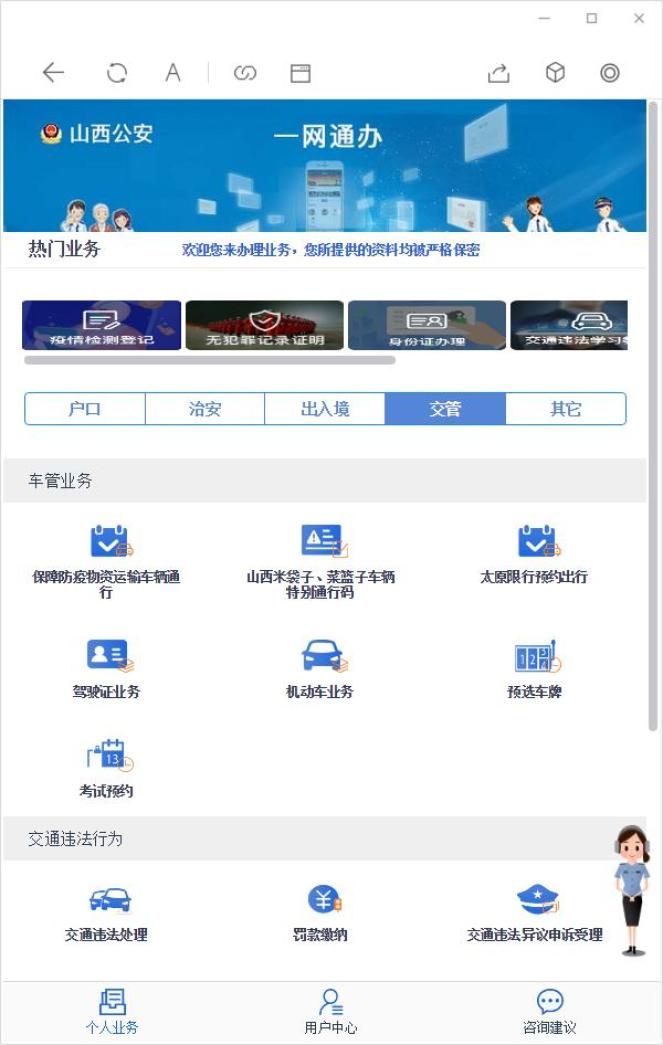The width and height of the screenshot is (663, 1045).
Task: Open 罚款缴纳 service
Action: [x=320, y=910]
